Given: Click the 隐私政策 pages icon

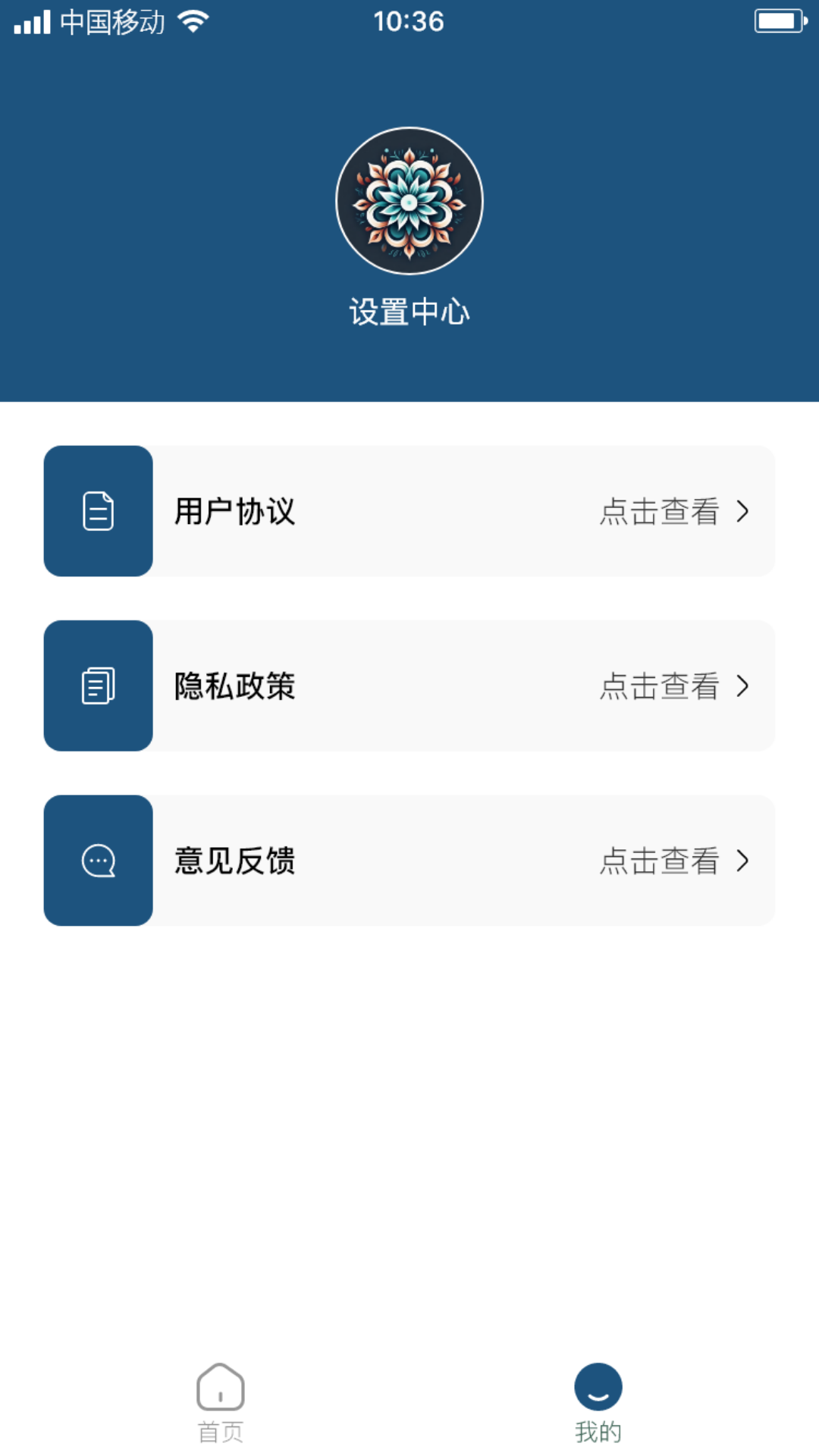Looking at the screenshot, I should [98, 686].
